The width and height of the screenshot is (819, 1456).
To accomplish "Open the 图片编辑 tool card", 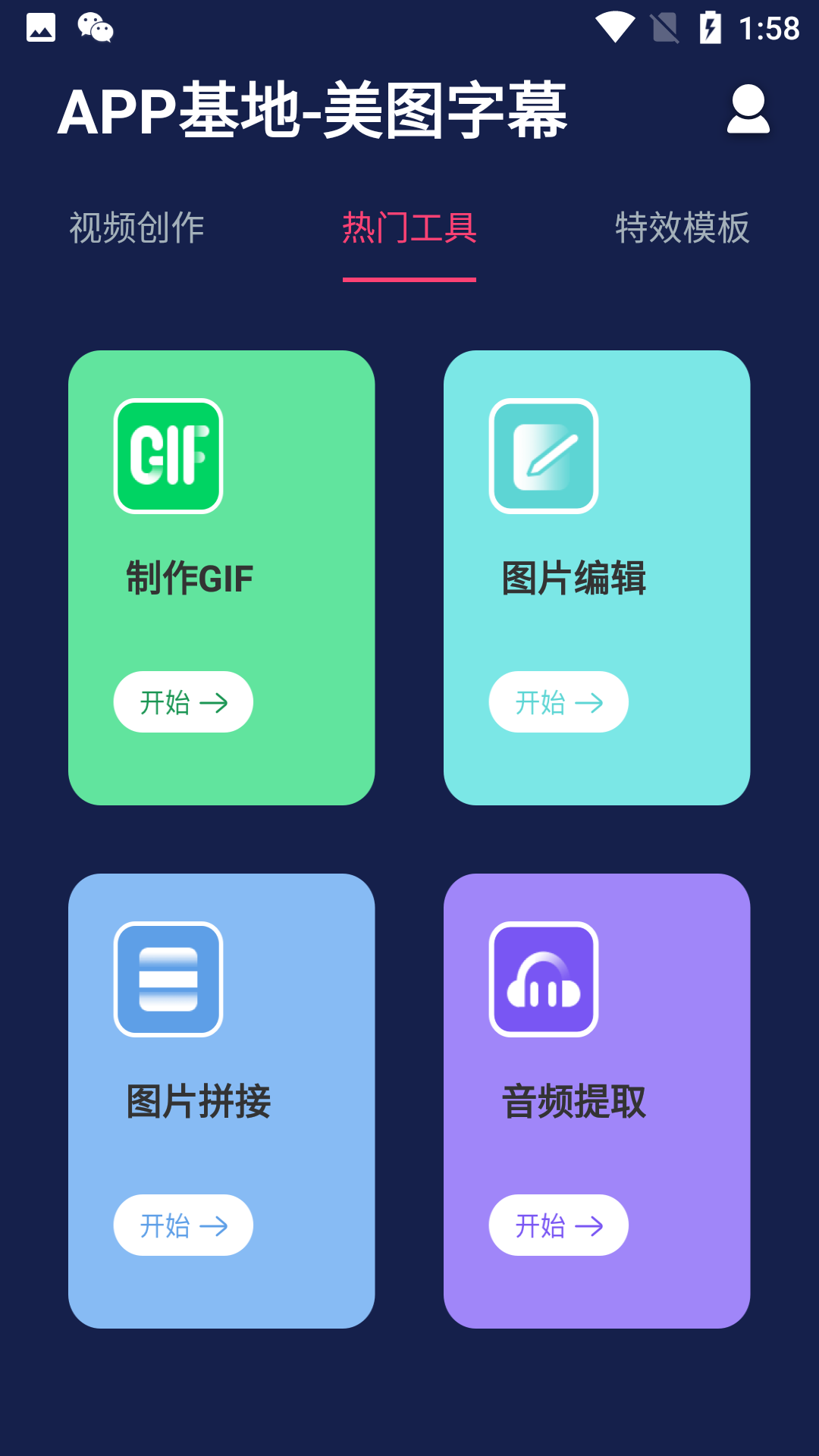I will point(597,576).
